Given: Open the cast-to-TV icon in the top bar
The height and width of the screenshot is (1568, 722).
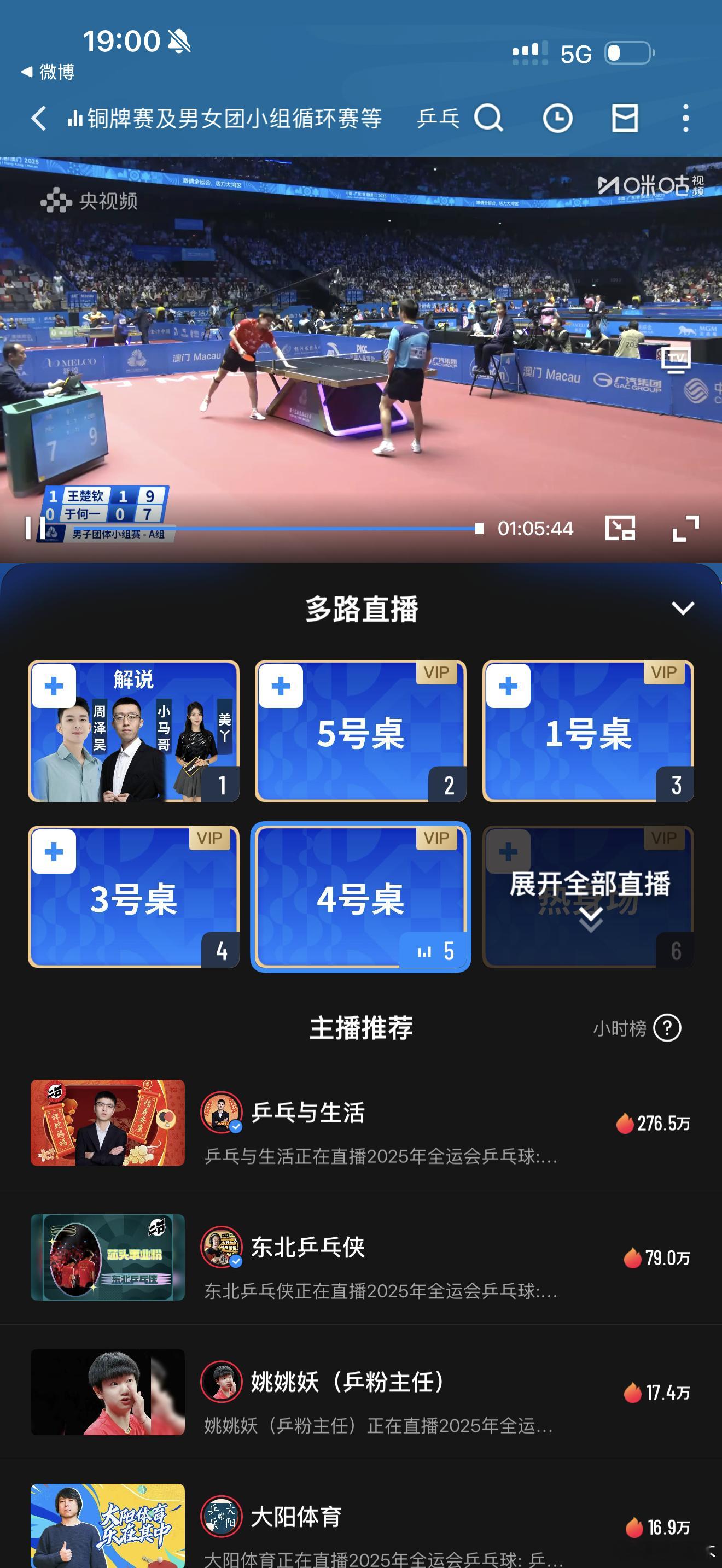Looking at the screenshot, I should point(625,119).
